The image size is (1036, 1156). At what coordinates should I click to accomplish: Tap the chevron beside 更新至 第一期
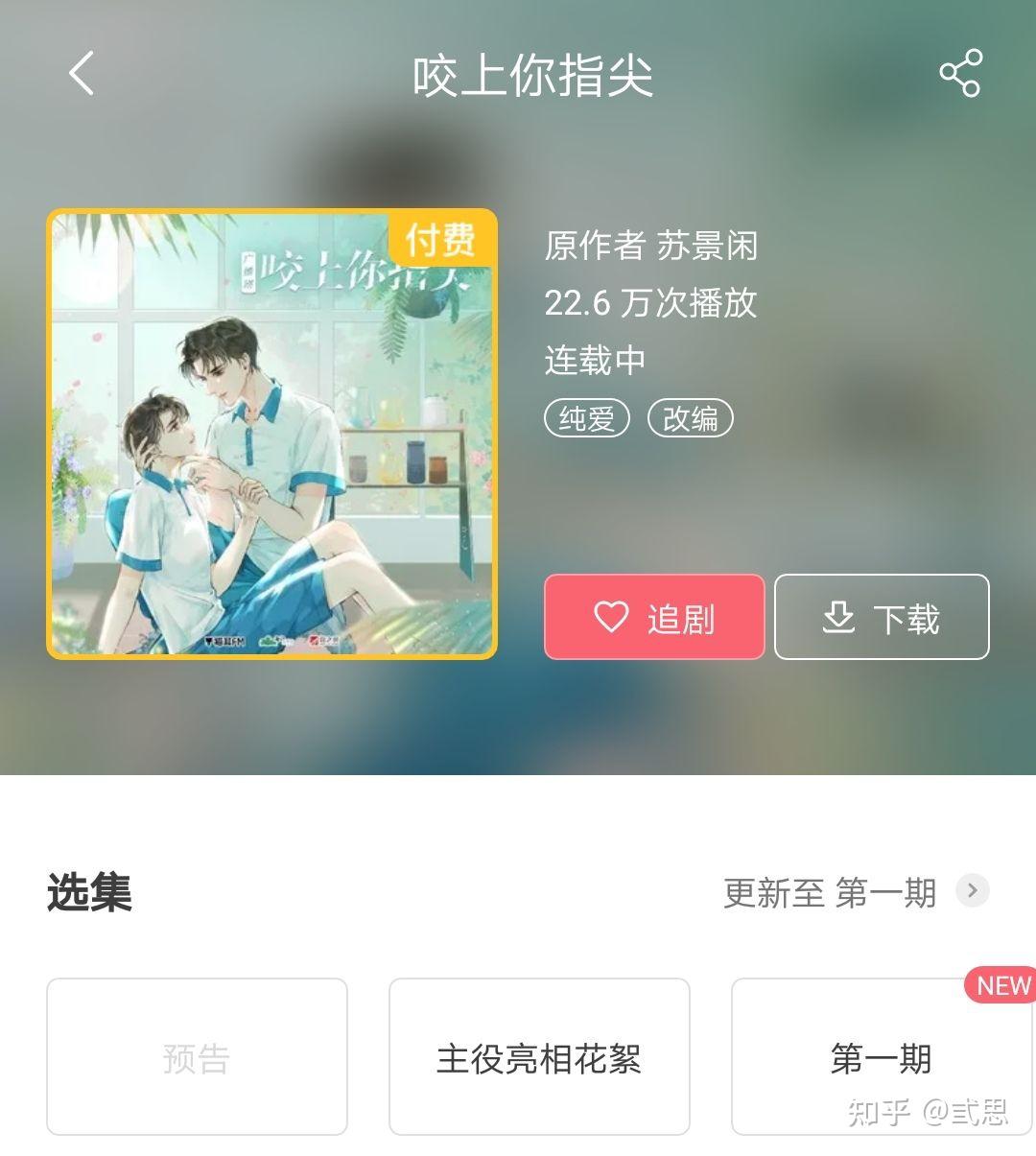[972, 891]
